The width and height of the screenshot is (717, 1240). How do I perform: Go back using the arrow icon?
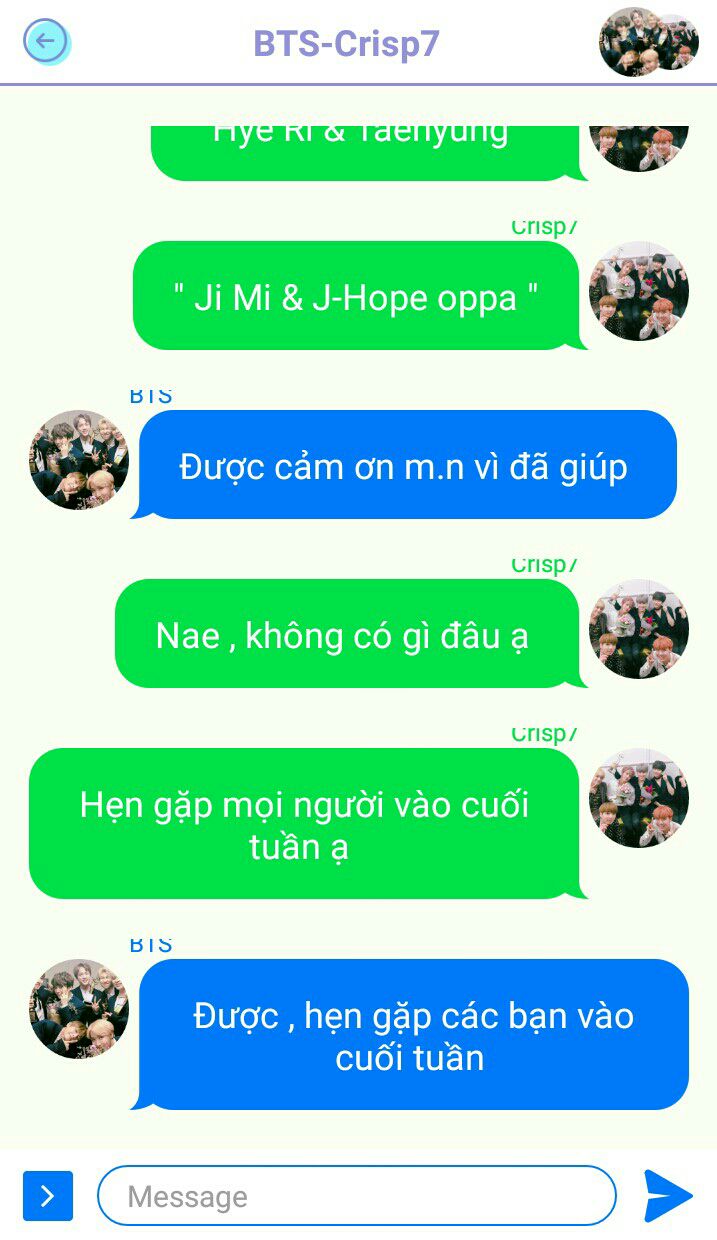click(x=46, y=43)
